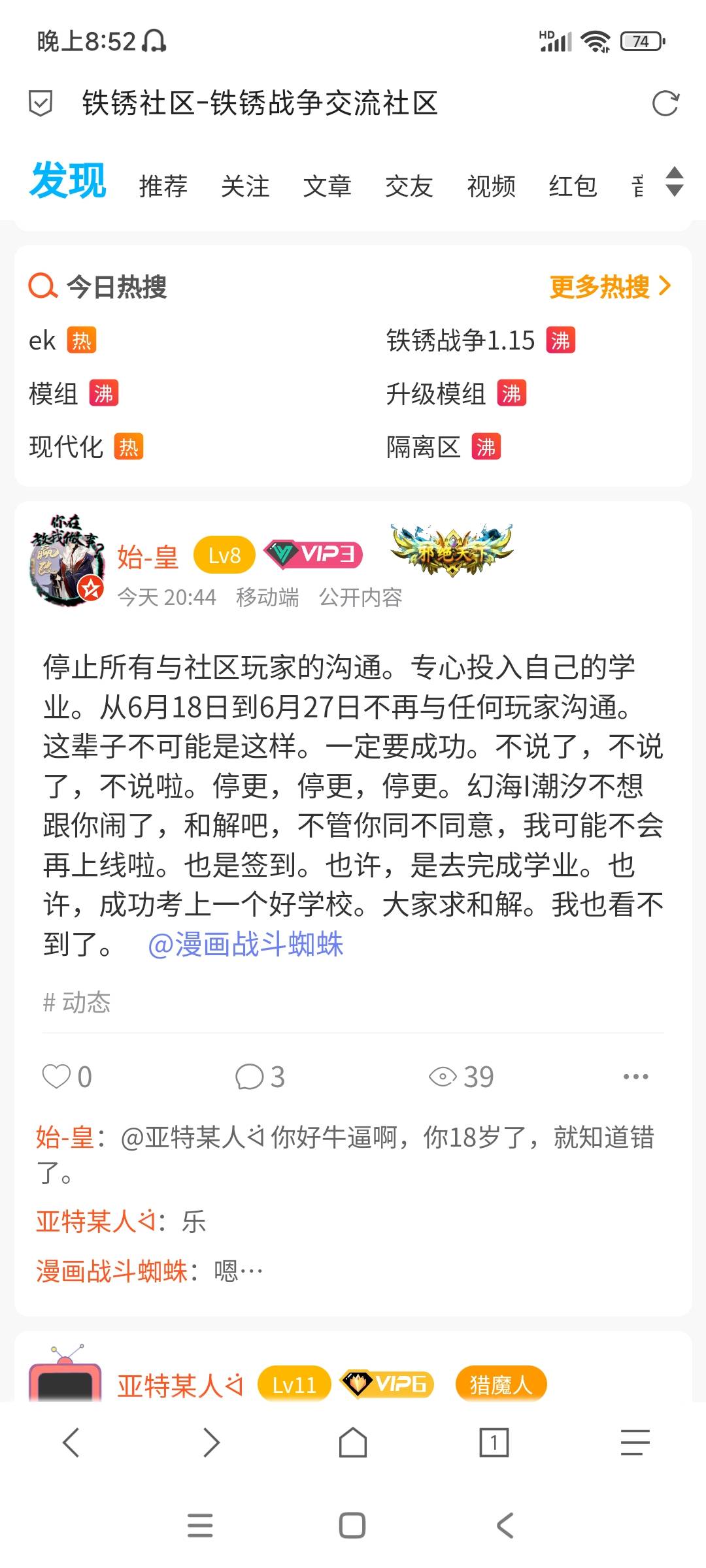Open the 红包 tab
Screen dimensions: 706x1568
click(x=573, y=186)
